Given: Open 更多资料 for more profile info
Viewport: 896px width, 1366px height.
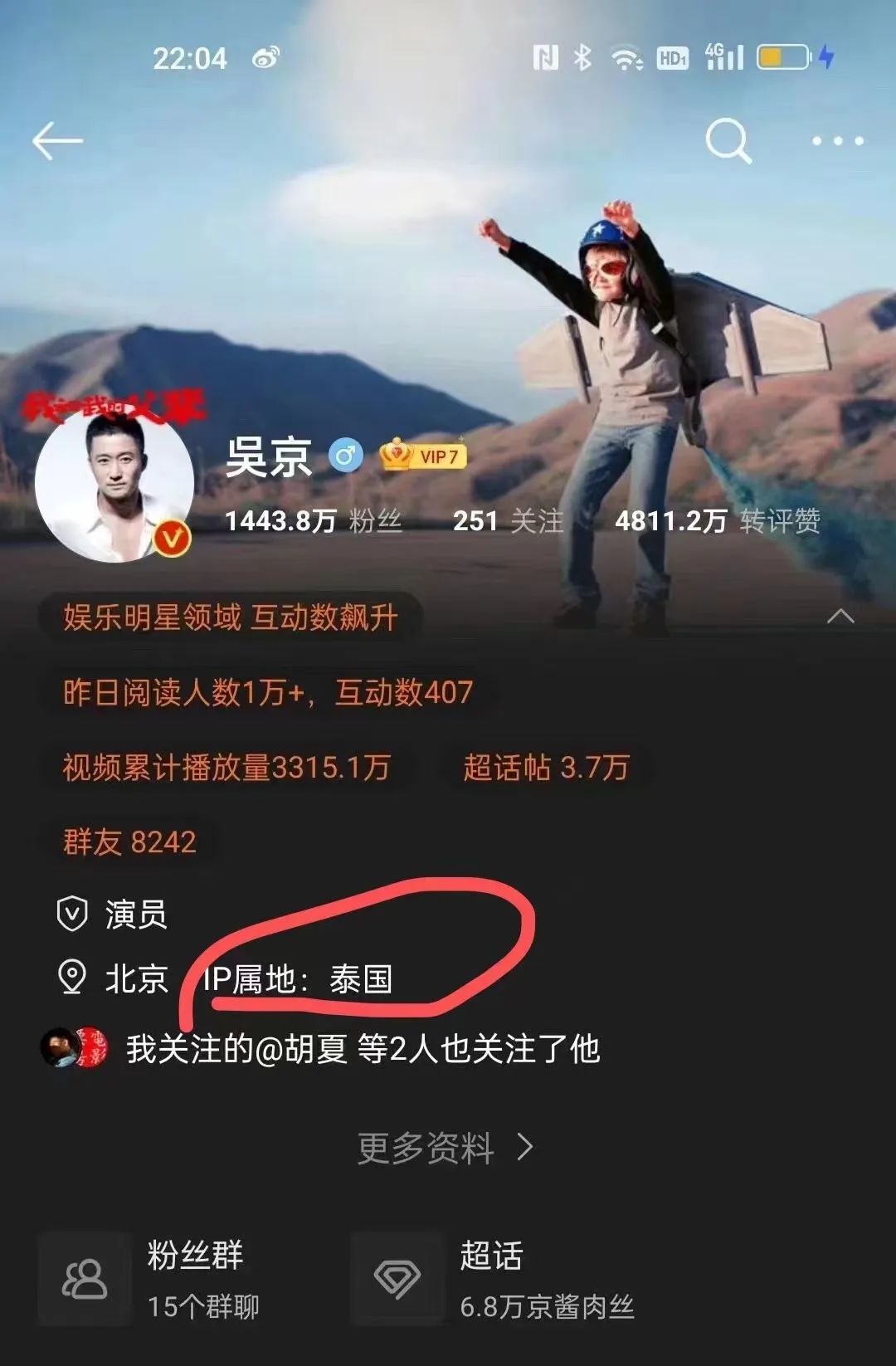Looking at the screenshot, I should click(x=446, y=1149).
